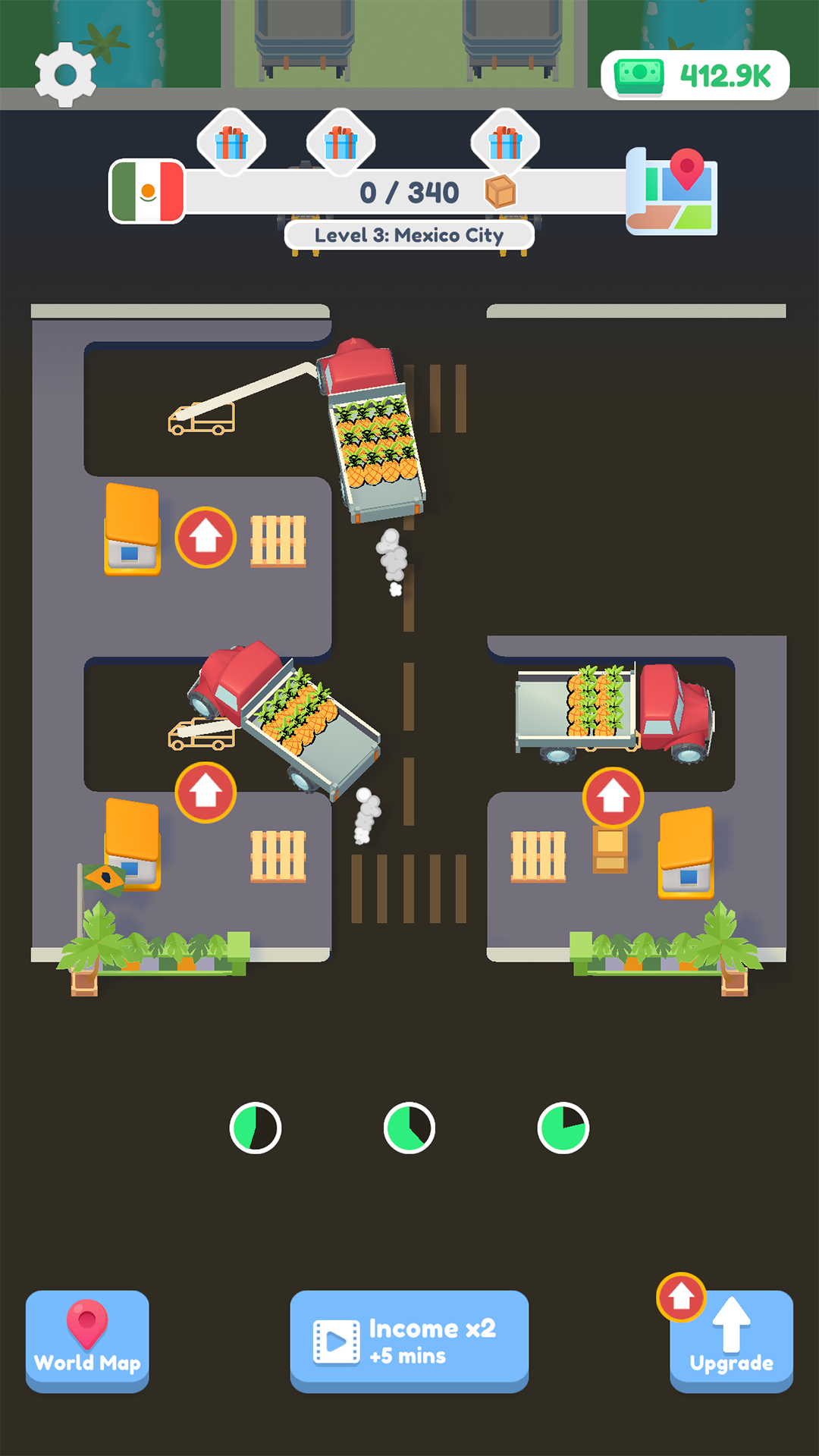Open the map icon beside the progress bar

(672, 191)
